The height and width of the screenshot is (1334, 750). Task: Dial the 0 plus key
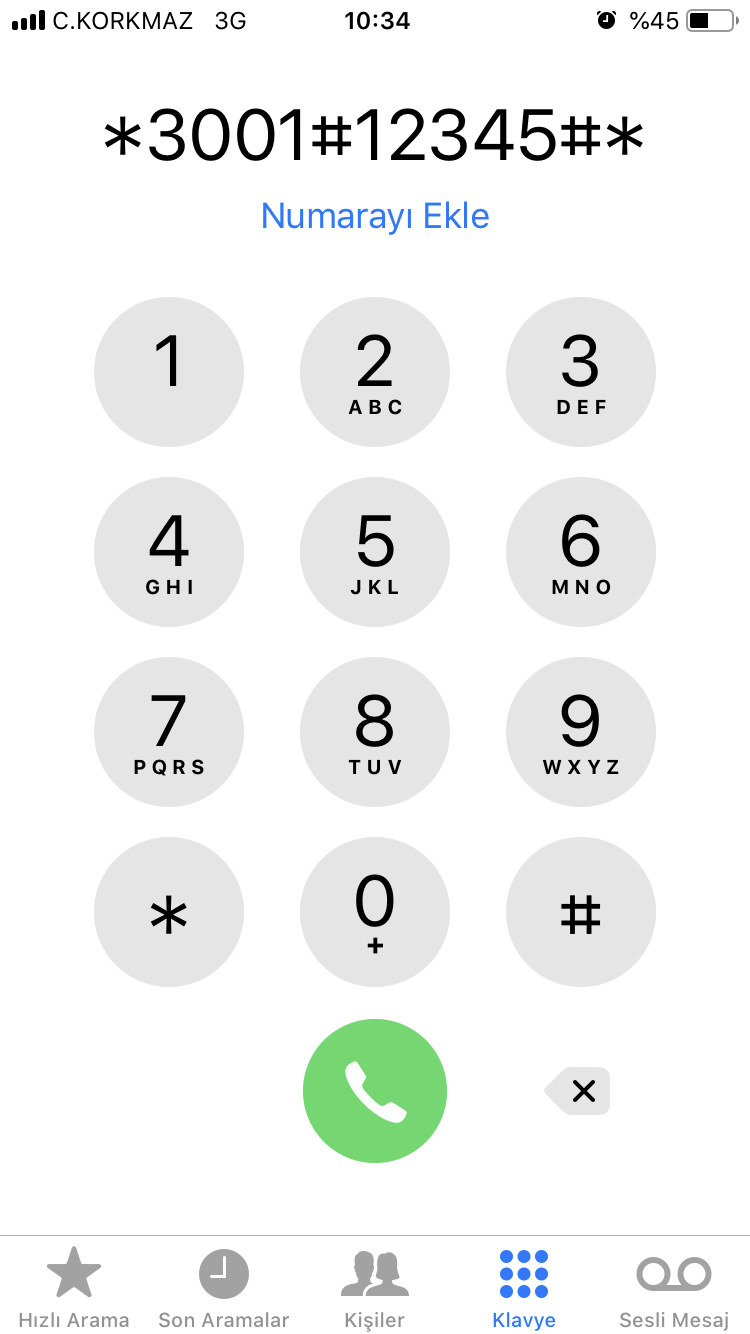pos(375,912)
